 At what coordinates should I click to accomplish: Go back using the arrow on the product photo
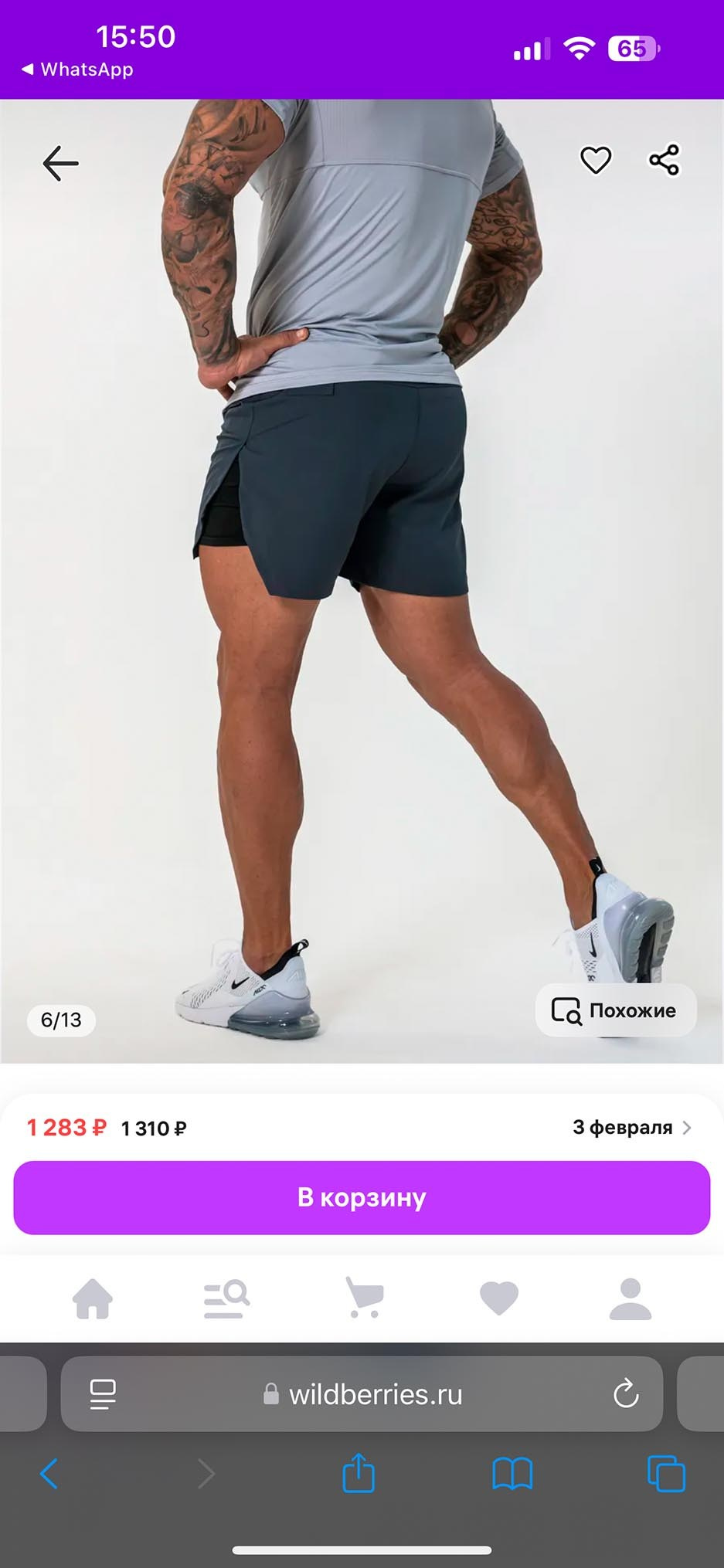60,163
